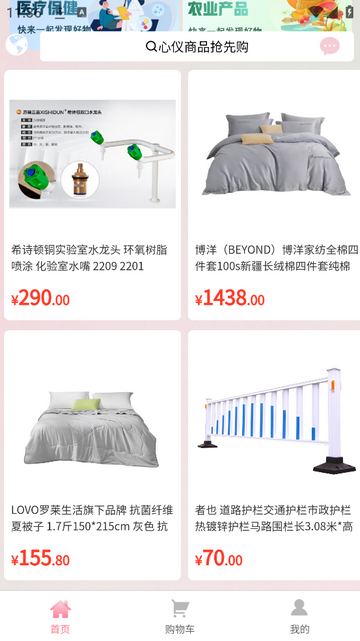The height and width of the screenshot is (641, 360).
Task: Tap the globe icon beside search
Action: pos(17,45)
